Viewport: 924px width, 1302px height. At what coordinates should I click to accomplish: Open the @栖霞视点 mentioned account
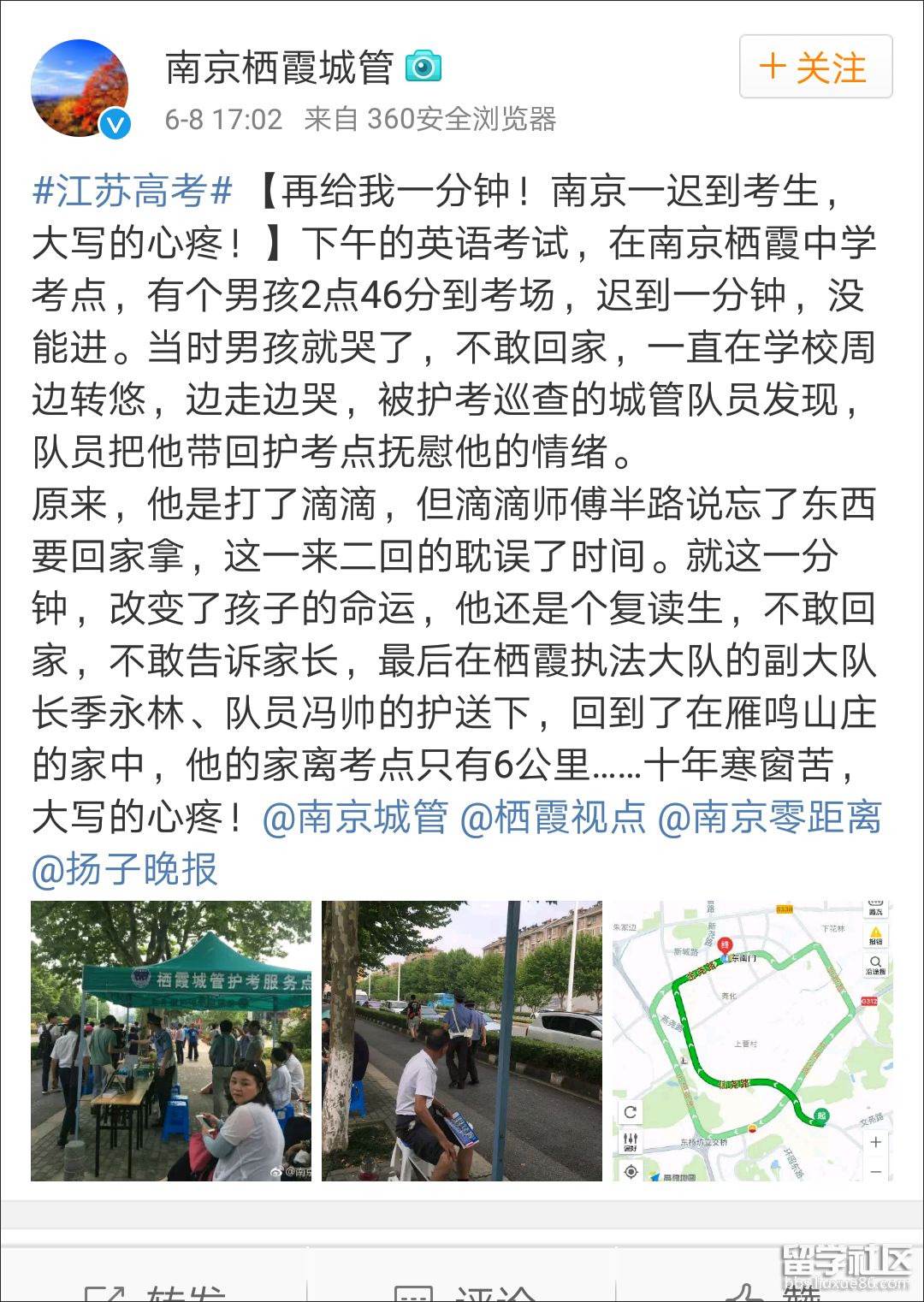tap(553, 817)
